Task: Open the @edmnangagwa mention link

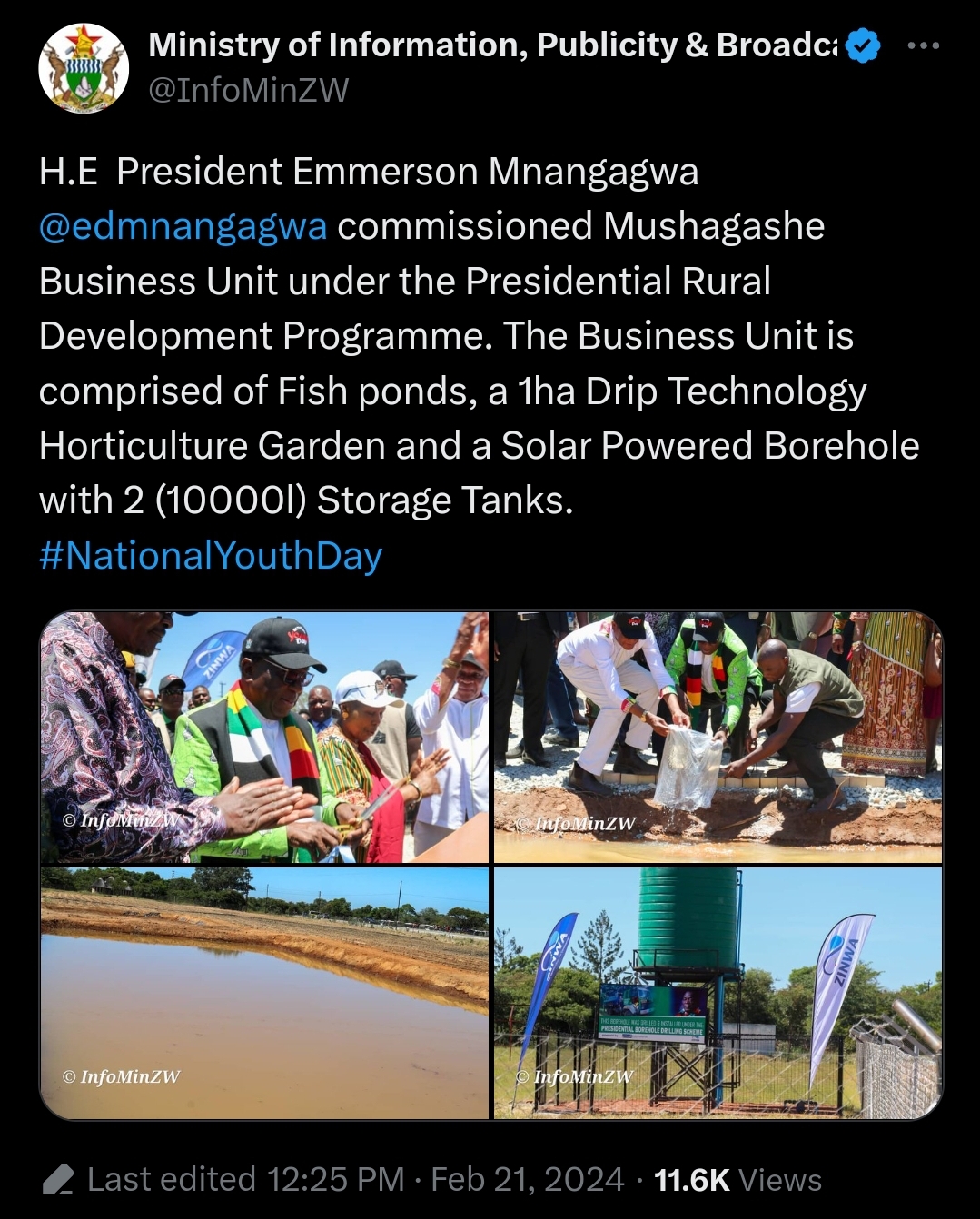Action: pyautogui.click(x=183, y=226)
